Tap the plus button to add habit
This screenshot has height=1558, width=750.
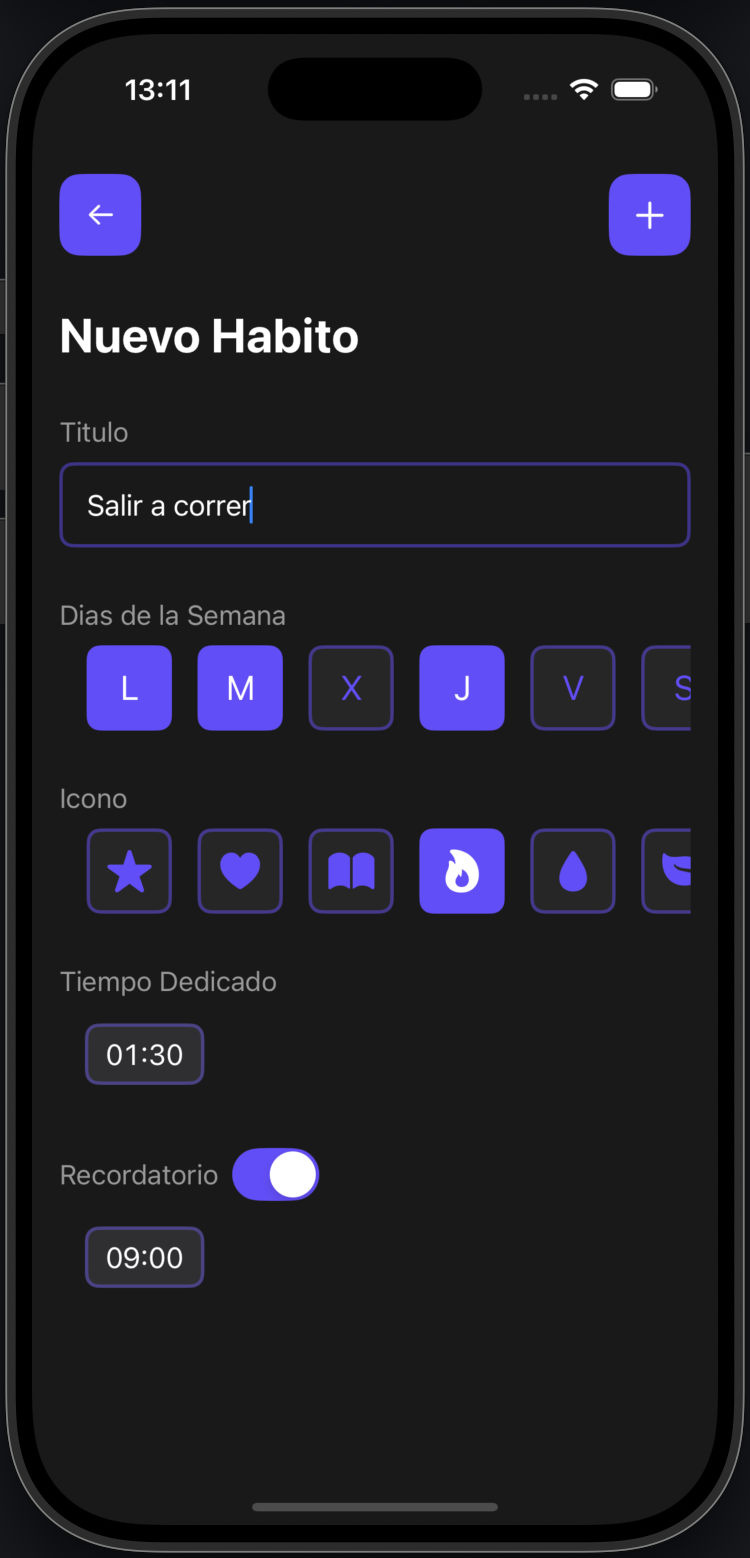(x=649, y=215)
